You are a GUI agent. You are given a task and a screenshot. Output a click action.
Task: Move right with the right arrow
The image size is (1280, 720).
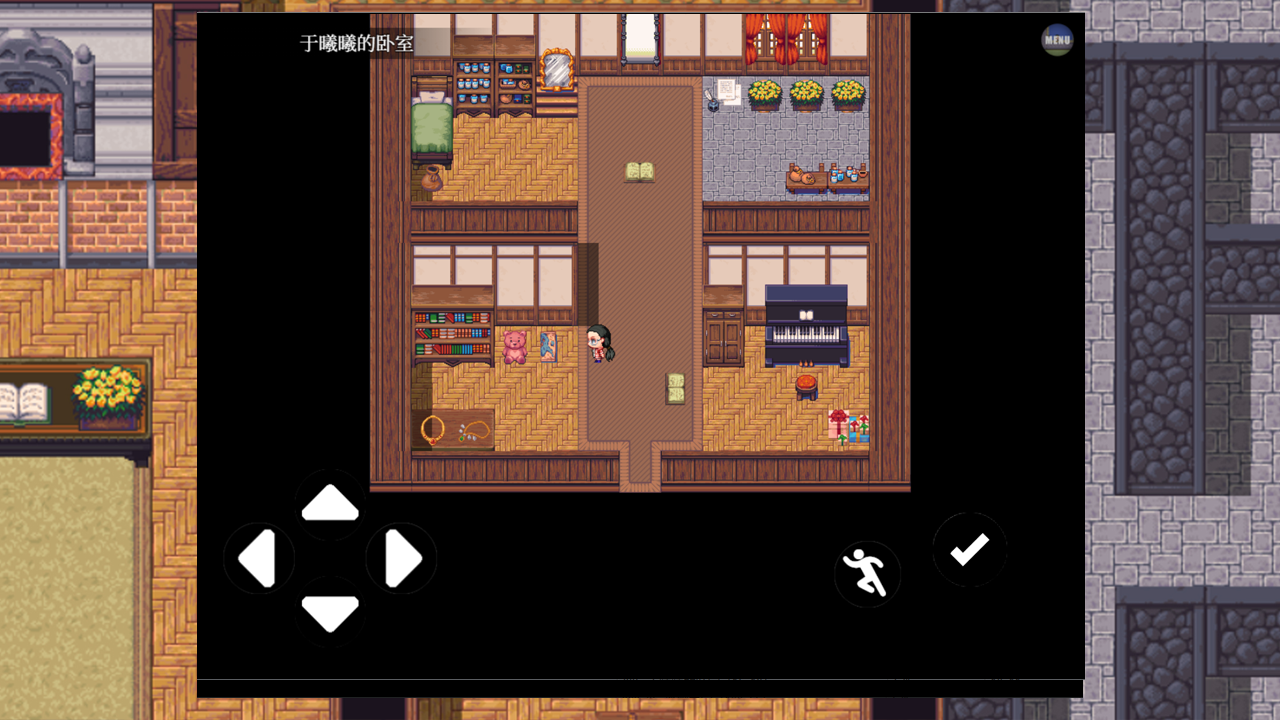point(401,558)
